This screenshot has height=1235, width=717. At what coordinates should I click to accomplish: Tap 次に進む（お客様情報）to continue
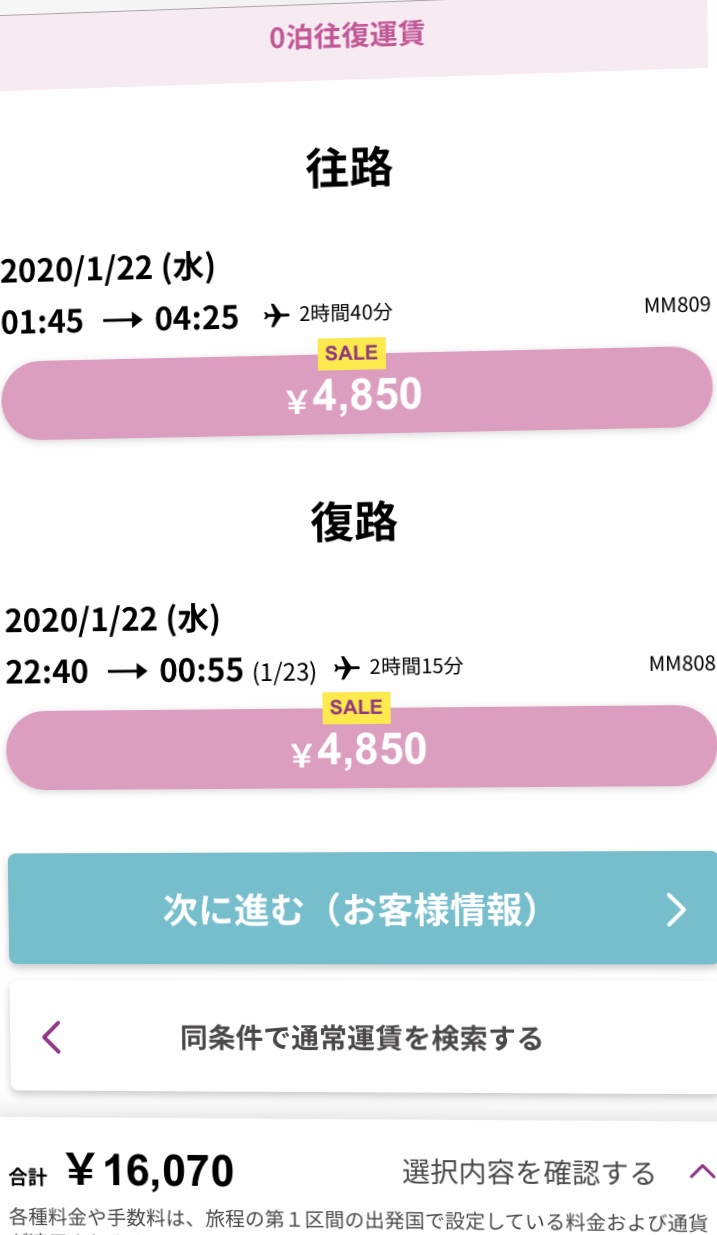point(363,908)
